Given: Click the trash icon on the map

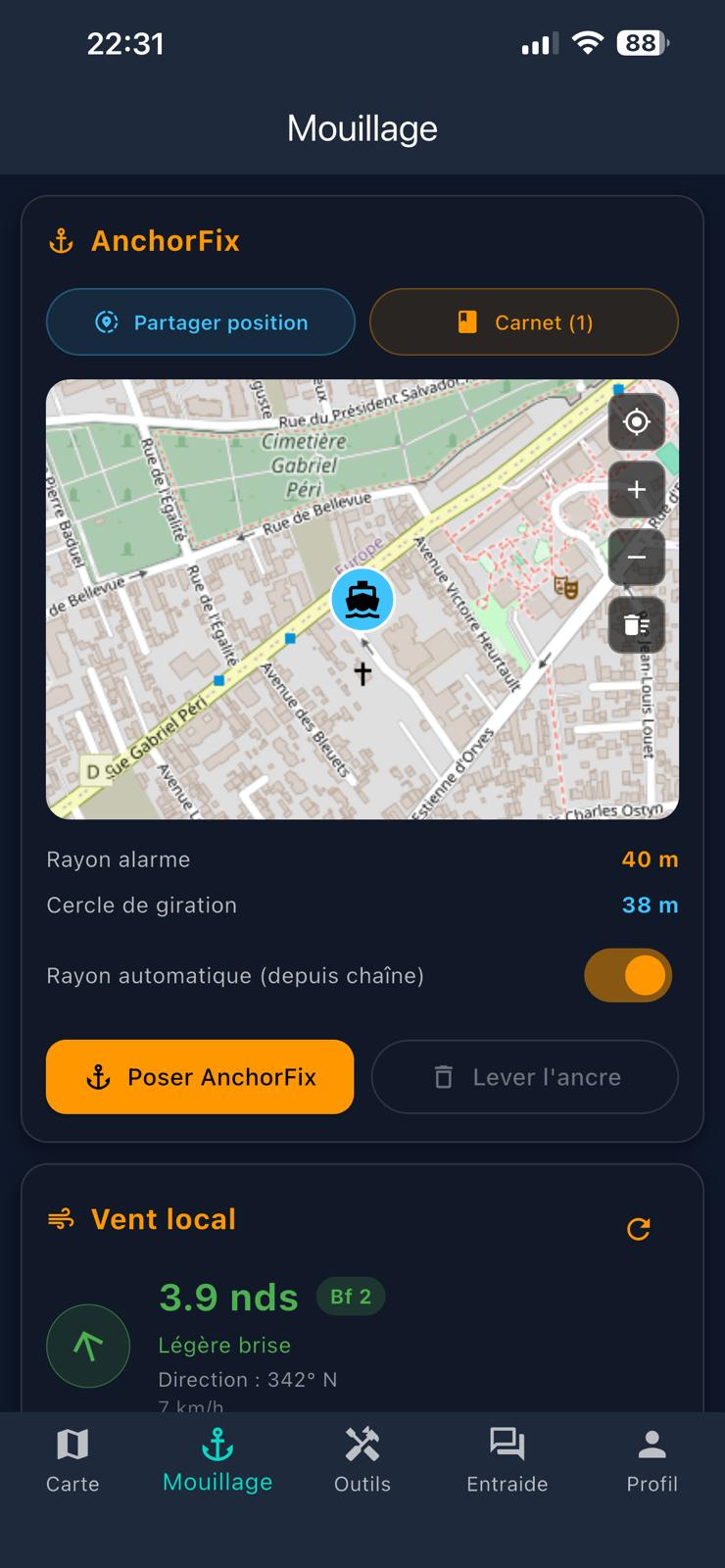Looking at the screenshot, I should [x=636, y=624].
